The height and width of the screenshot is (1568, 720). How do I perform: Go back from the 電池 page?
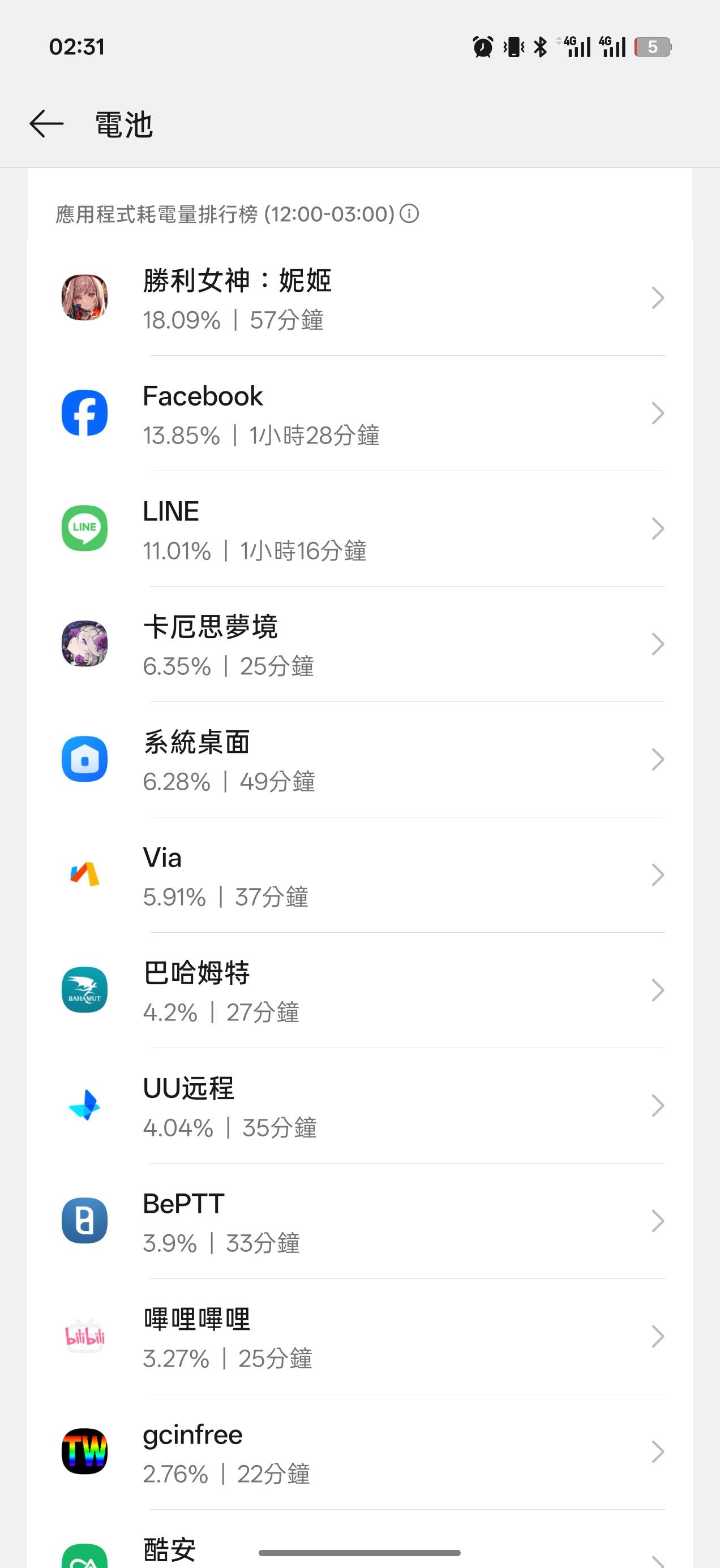[x=46, y=124]
